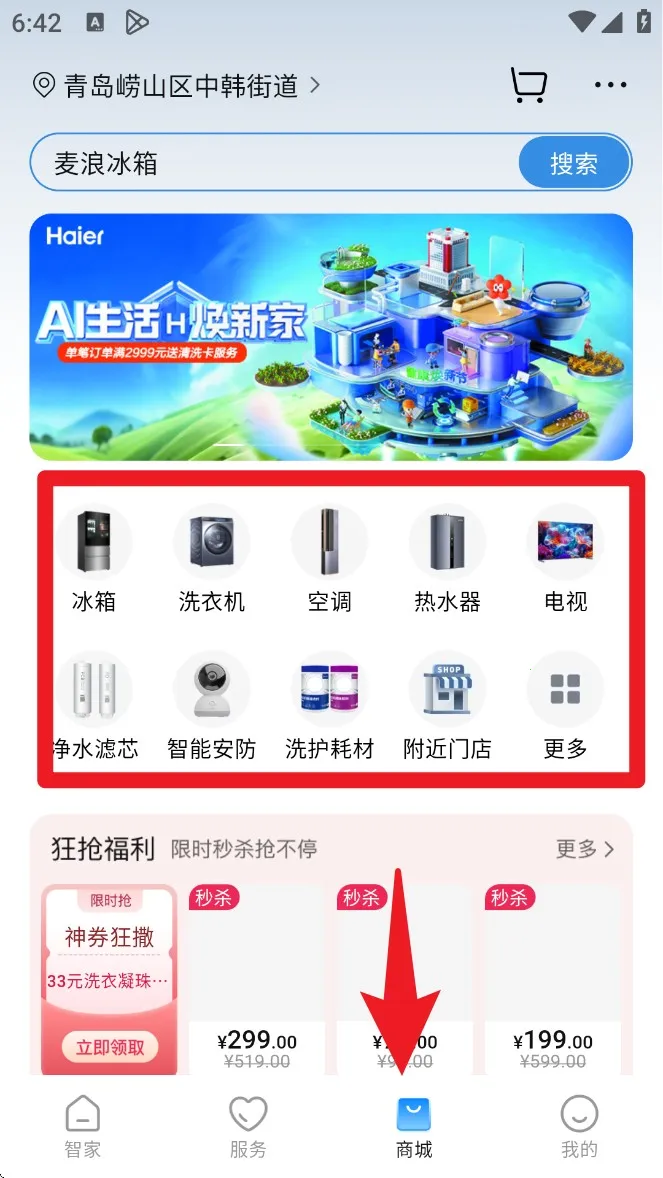Browse the 冰箱 category
The width and height of the screenshot is (663, 1178).
click(94, 560)
